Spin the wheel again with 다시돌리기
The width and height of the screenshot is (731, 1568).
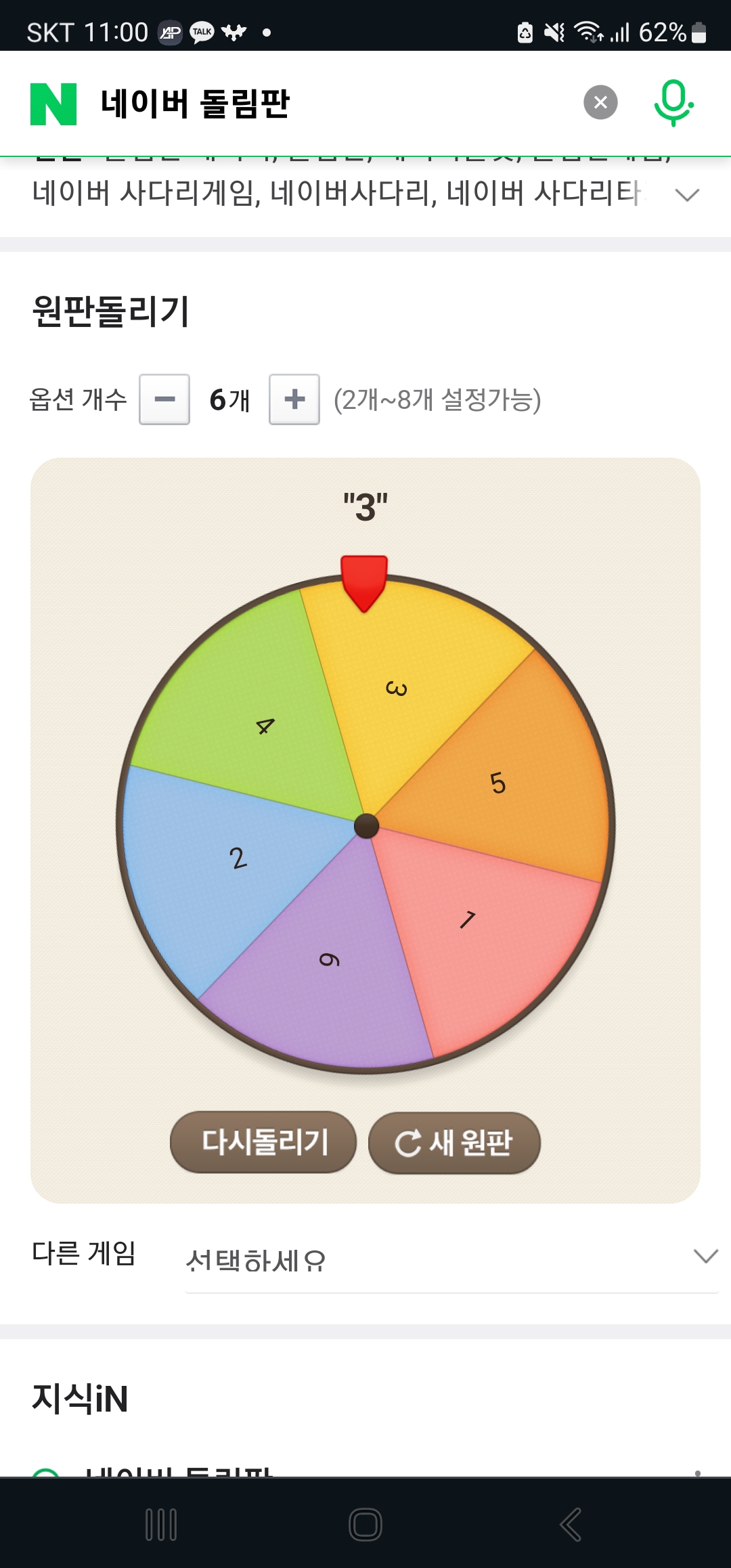[263, 1142]
